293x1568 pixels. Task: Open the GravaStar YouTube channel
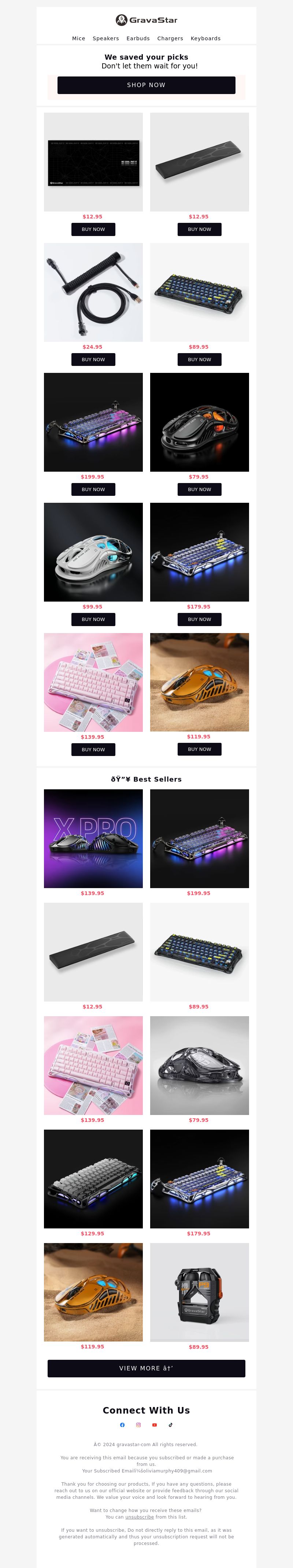click(154, 1425)
